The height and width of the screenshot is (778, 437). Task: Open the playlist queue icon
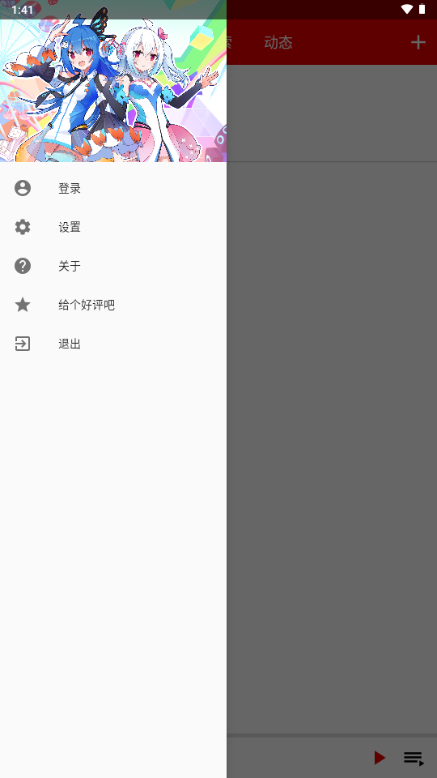point(413,758)
